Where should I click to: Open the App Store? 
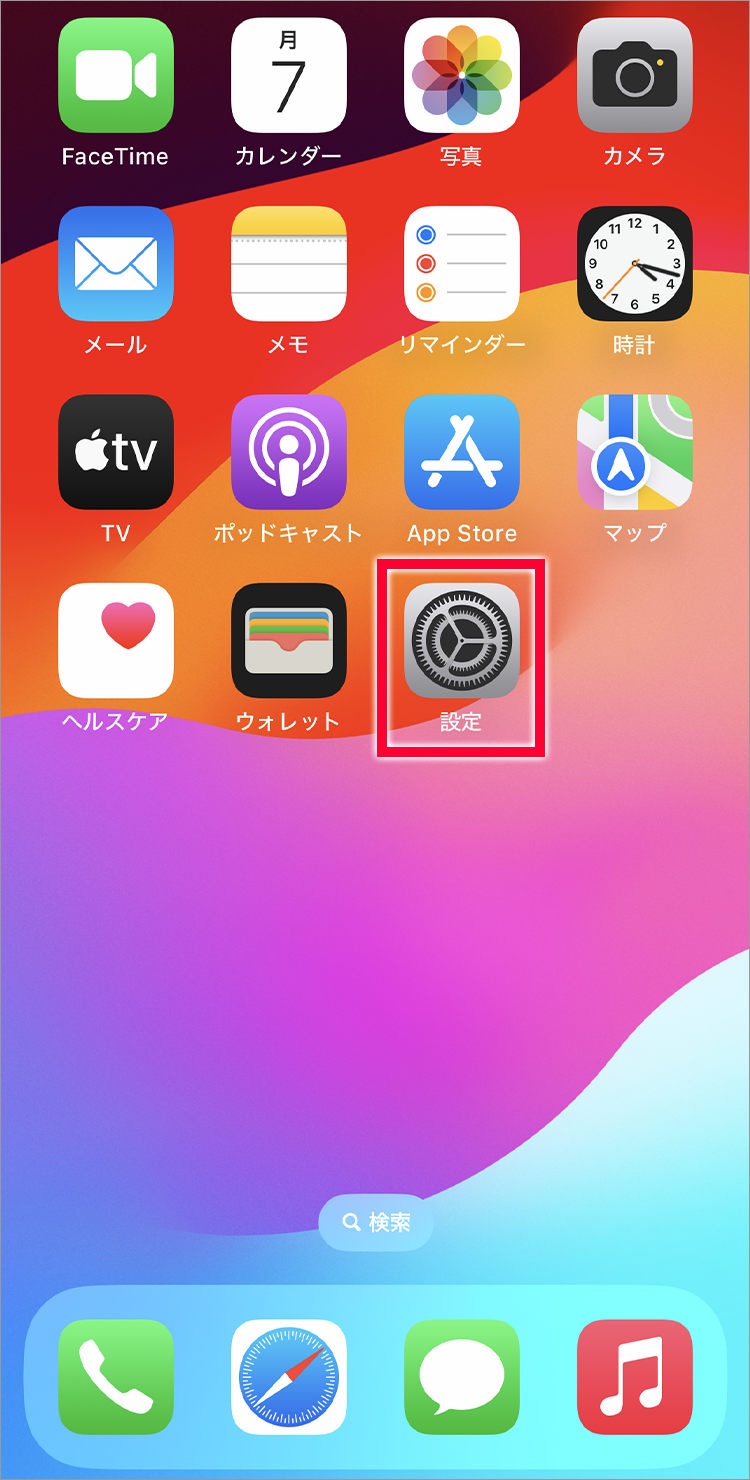click(x=462, y=452)
